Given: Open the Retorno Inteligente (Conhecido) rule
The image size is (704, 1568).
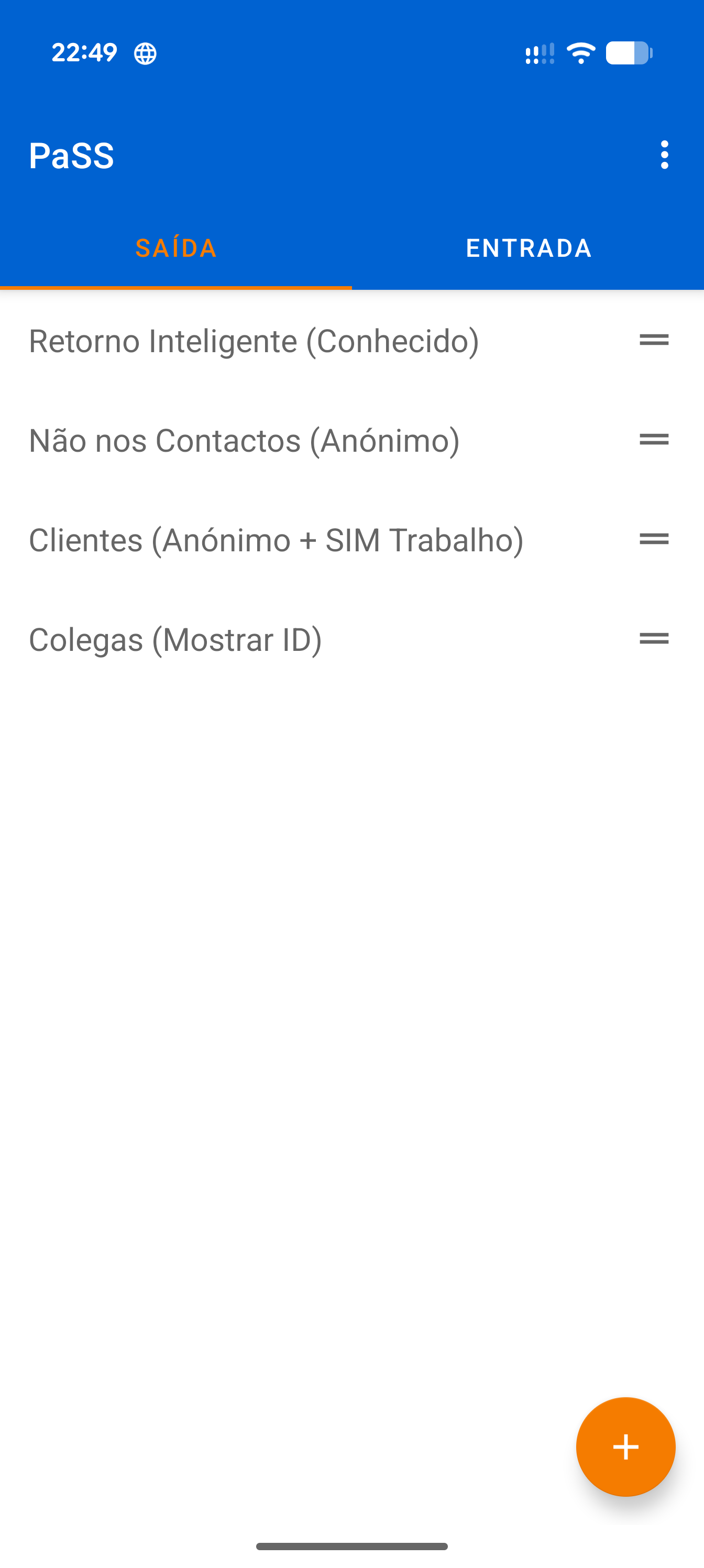Looking at the screenshot, I should (x=254, y=341).
